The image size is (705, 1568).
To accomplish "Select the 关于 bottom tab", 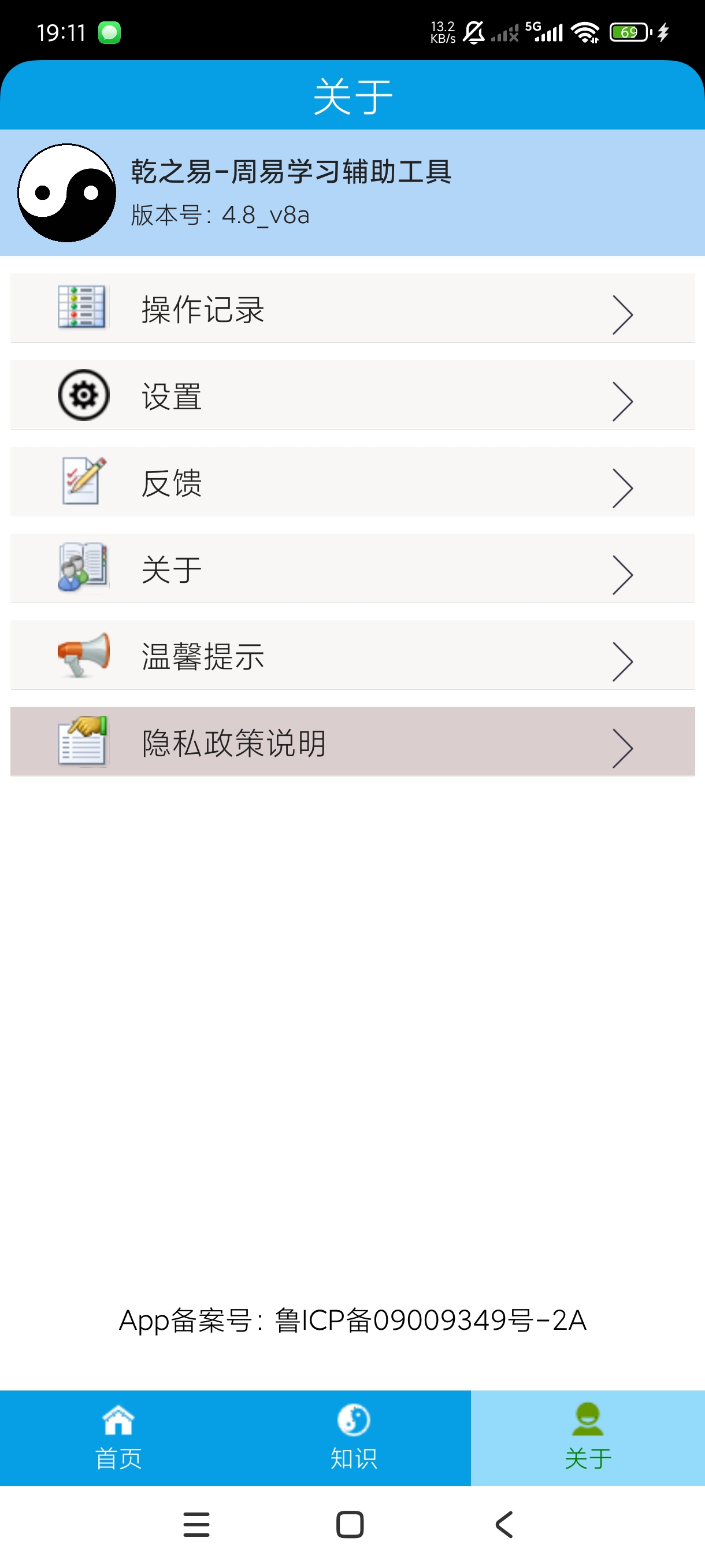I will 588,1438.
